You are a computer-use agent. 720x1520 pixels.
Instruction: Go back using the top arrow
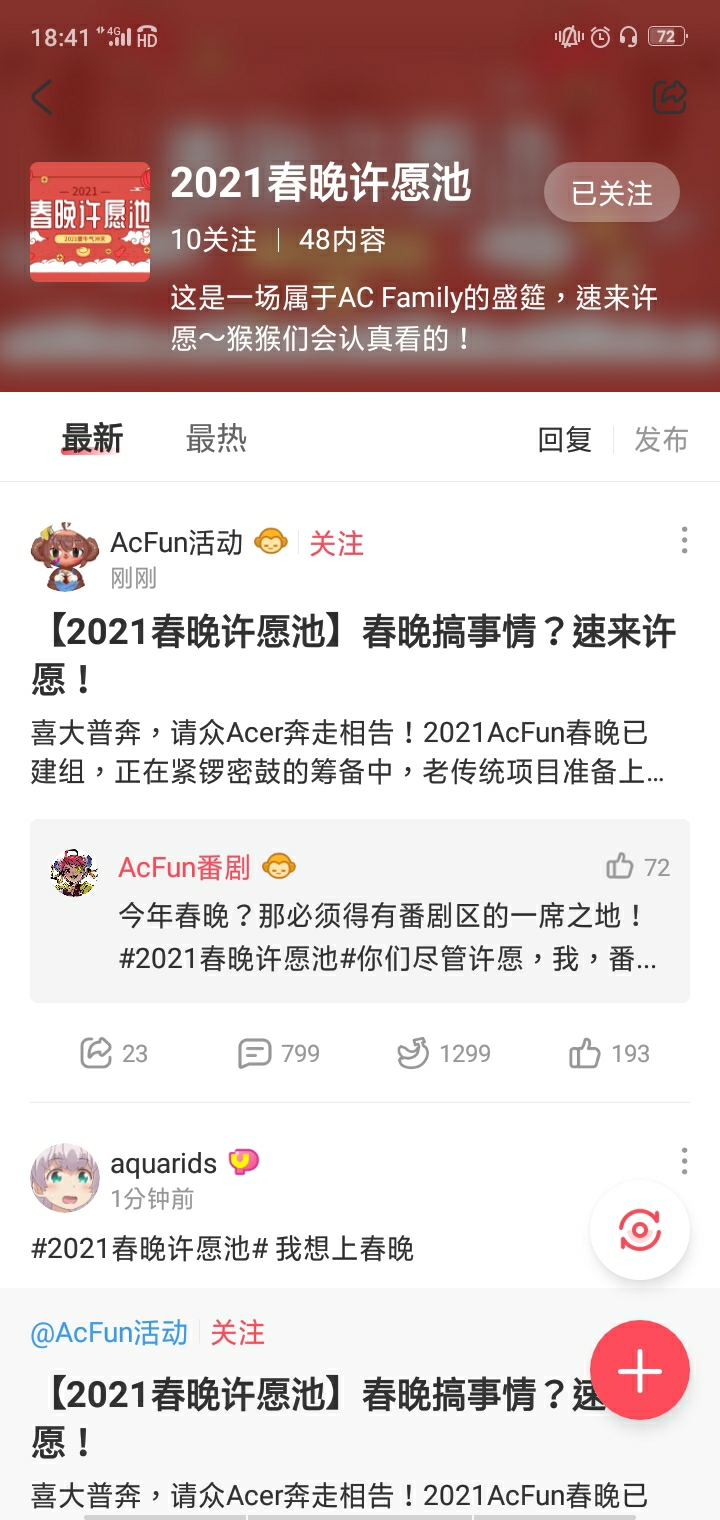[x=42, y=98]
